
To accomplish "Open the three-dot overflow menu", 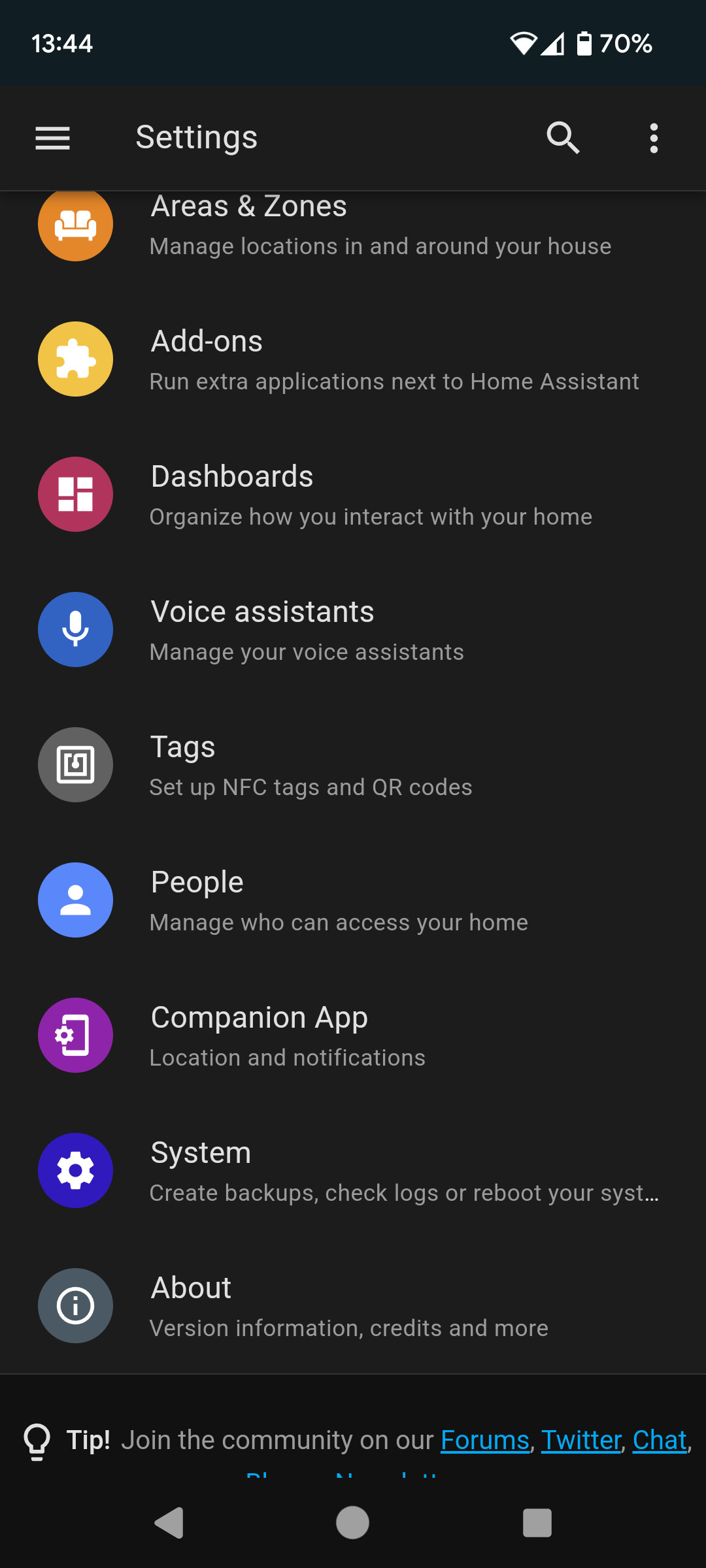I will coord(654,138).
